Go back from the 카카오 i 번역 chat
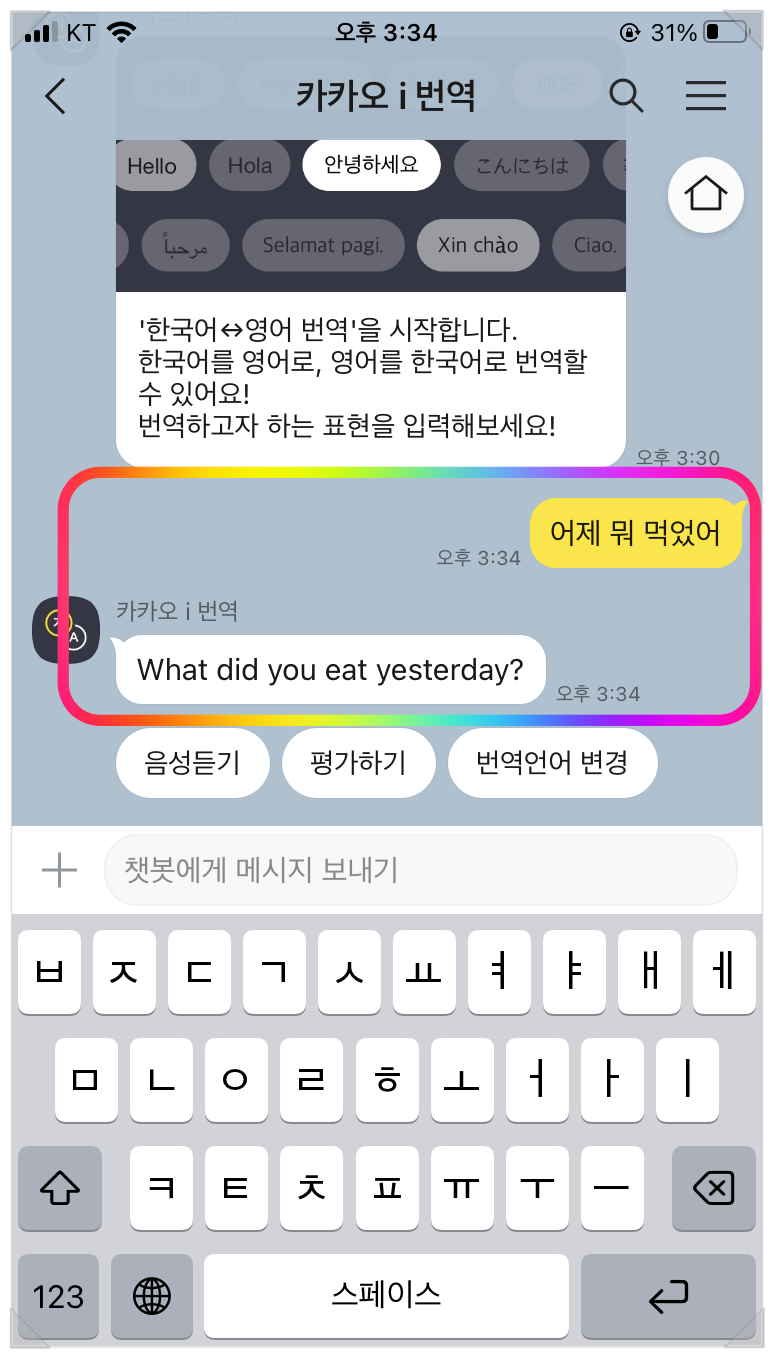 (x=56, y=96)
